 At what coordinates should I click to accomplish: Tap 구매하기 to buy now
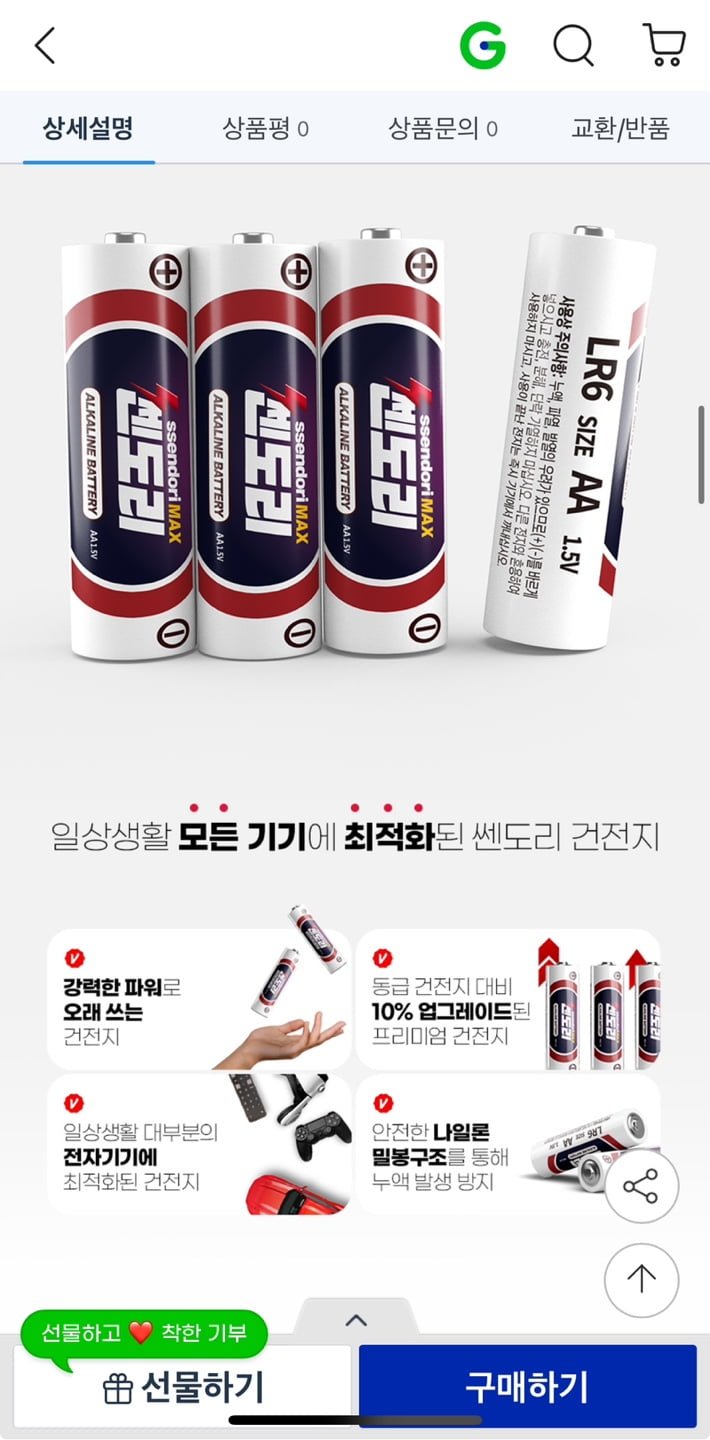pyautogui.click(x=527, y=1387)
